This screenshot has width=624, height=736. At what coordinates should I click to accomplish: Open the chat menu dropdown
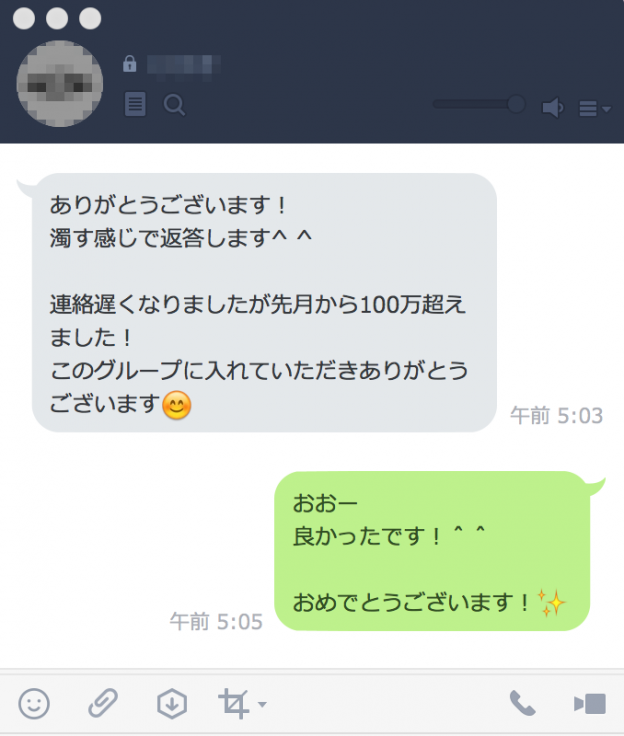pos(594,107)
